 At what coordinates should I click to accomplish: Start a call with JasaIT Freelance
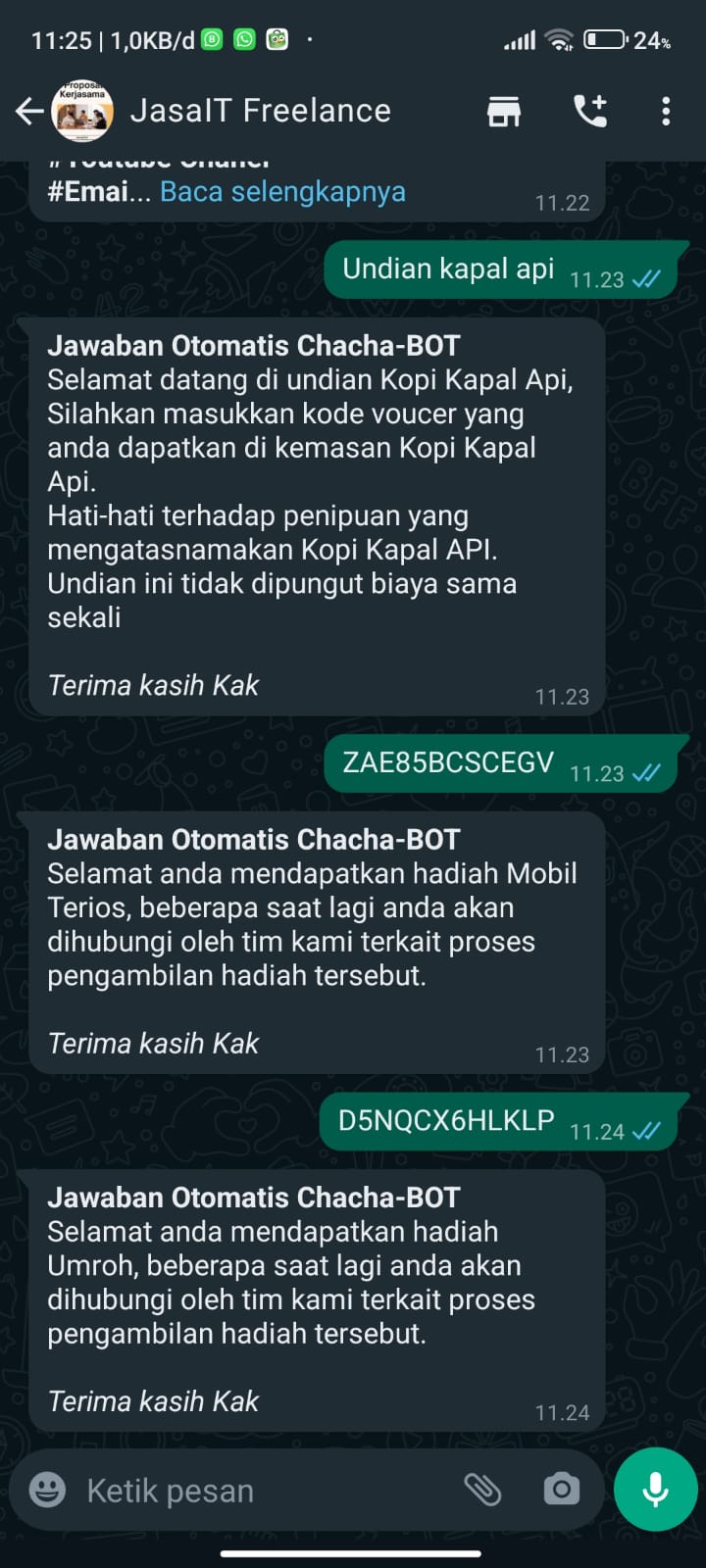(x=590, y=112)
